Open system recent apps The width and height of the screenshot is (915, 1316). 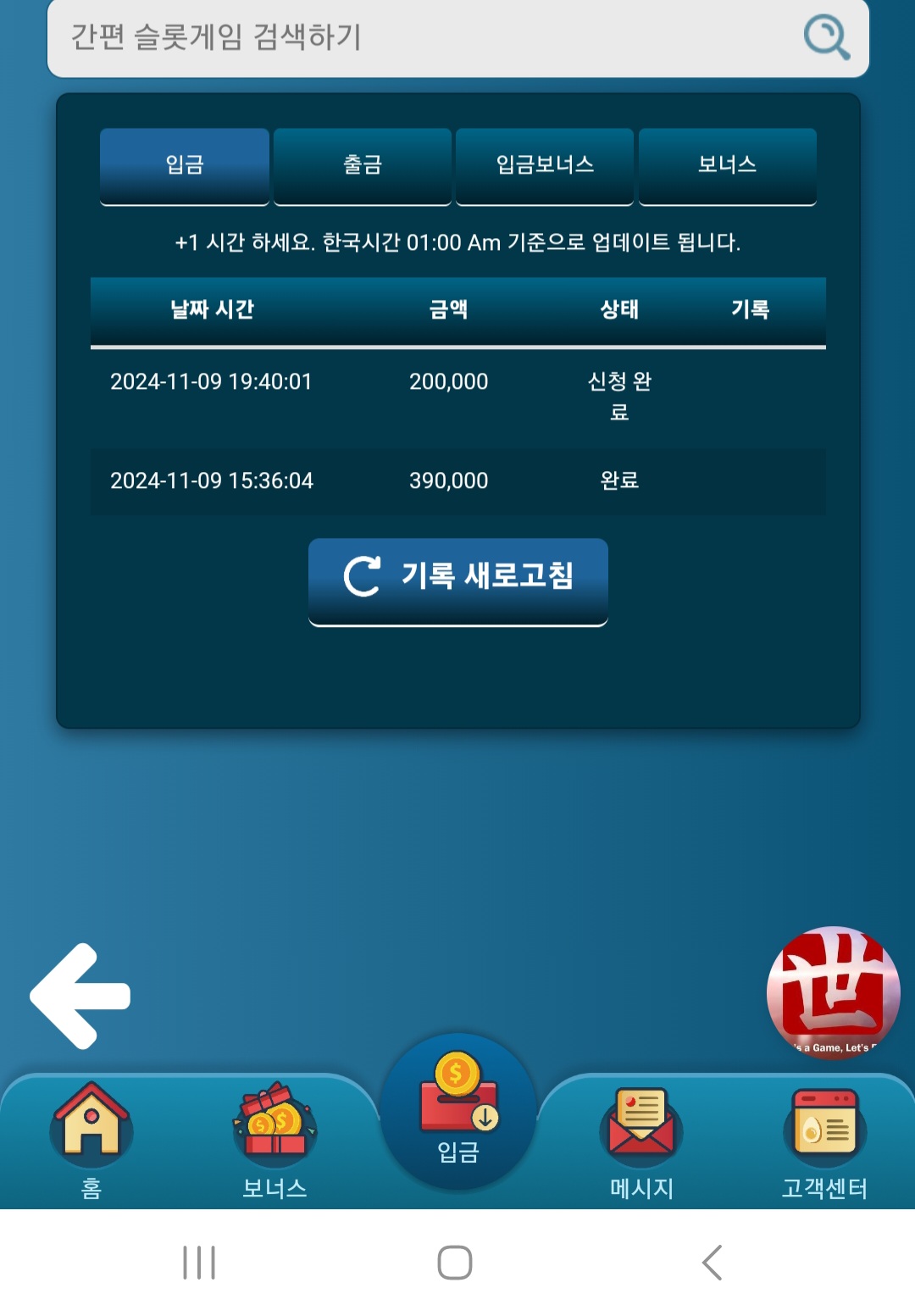199,1263
